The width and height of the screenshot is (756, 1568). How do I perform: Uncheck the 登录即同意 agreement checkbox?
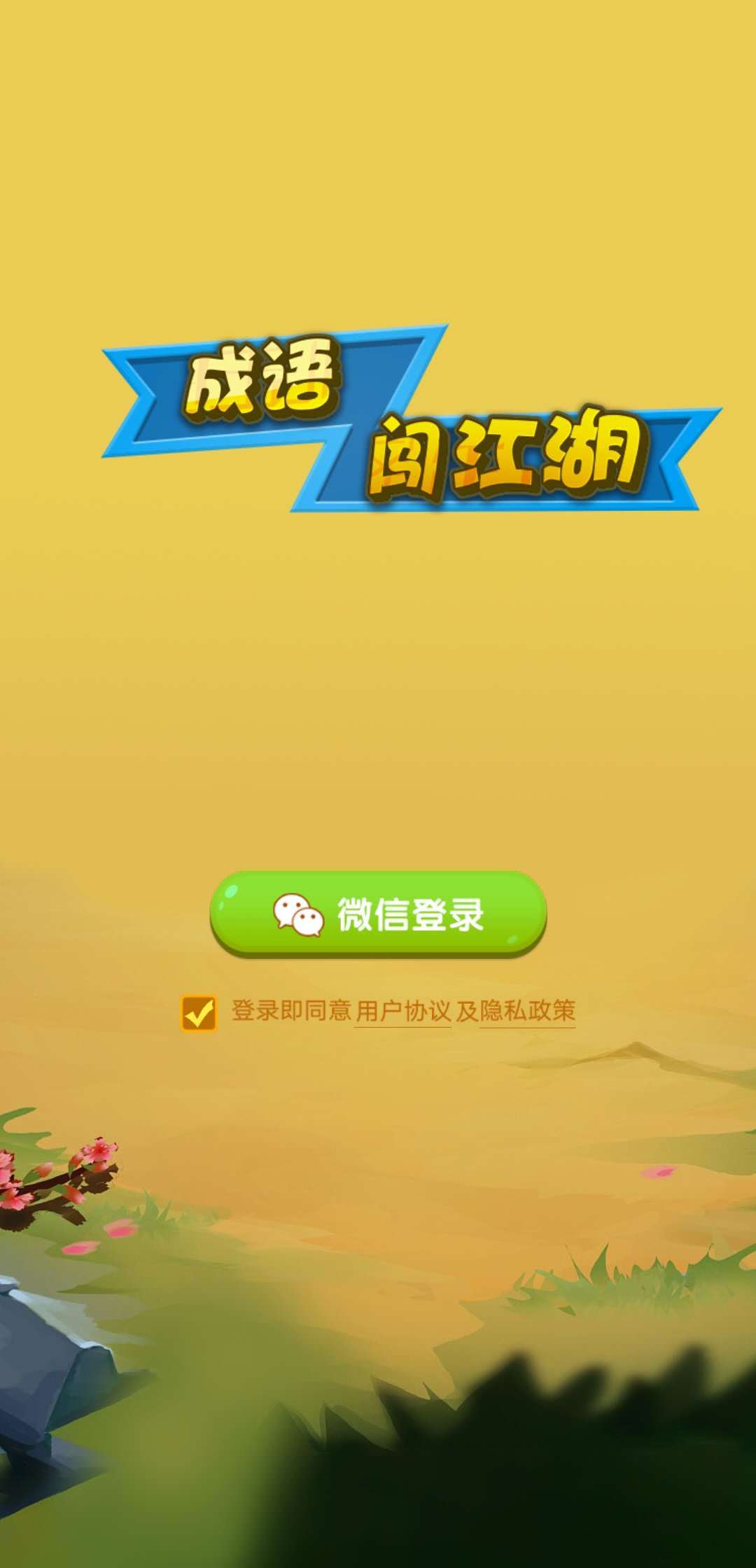pyautogui.click(x=199, y=1012)
